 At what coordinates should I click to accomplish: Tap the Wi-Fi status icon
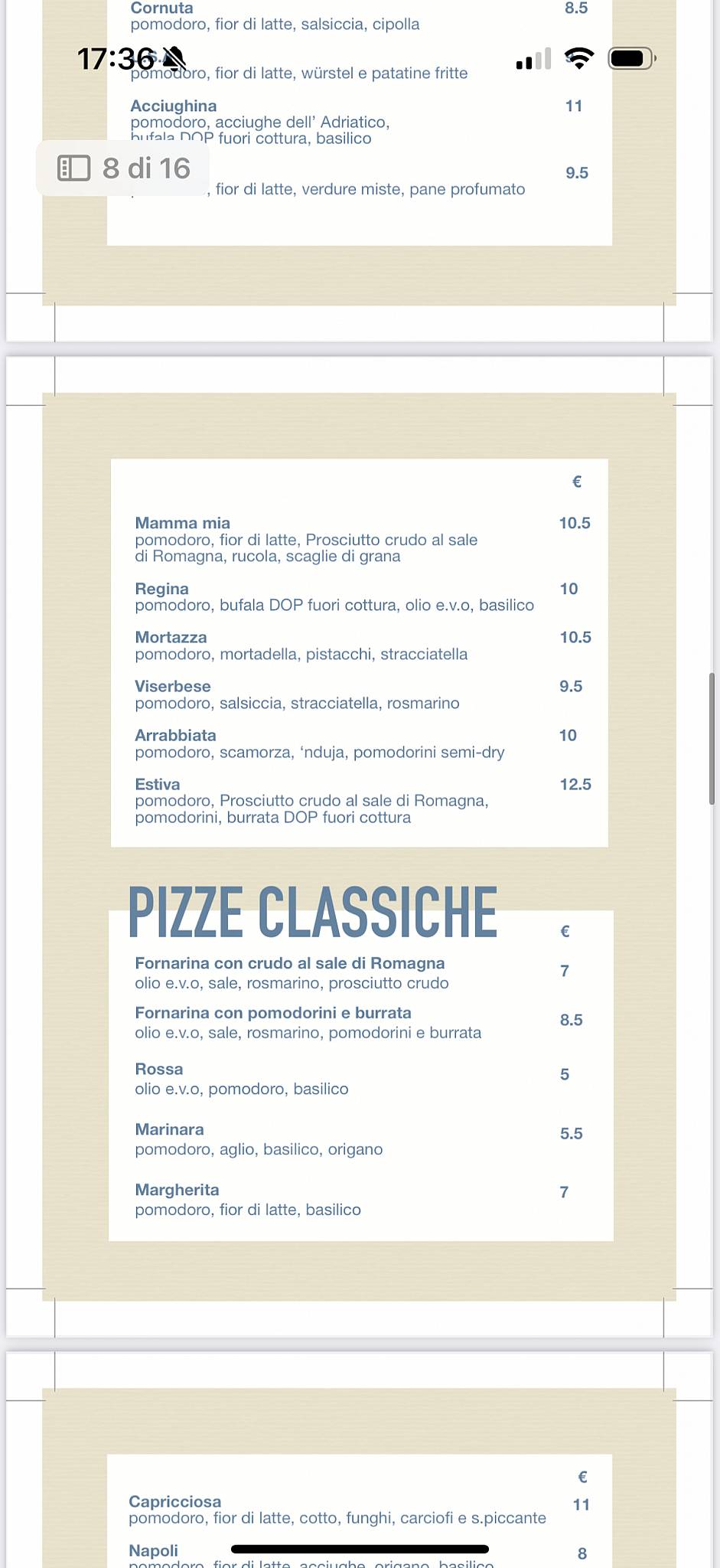click(579, 57)
